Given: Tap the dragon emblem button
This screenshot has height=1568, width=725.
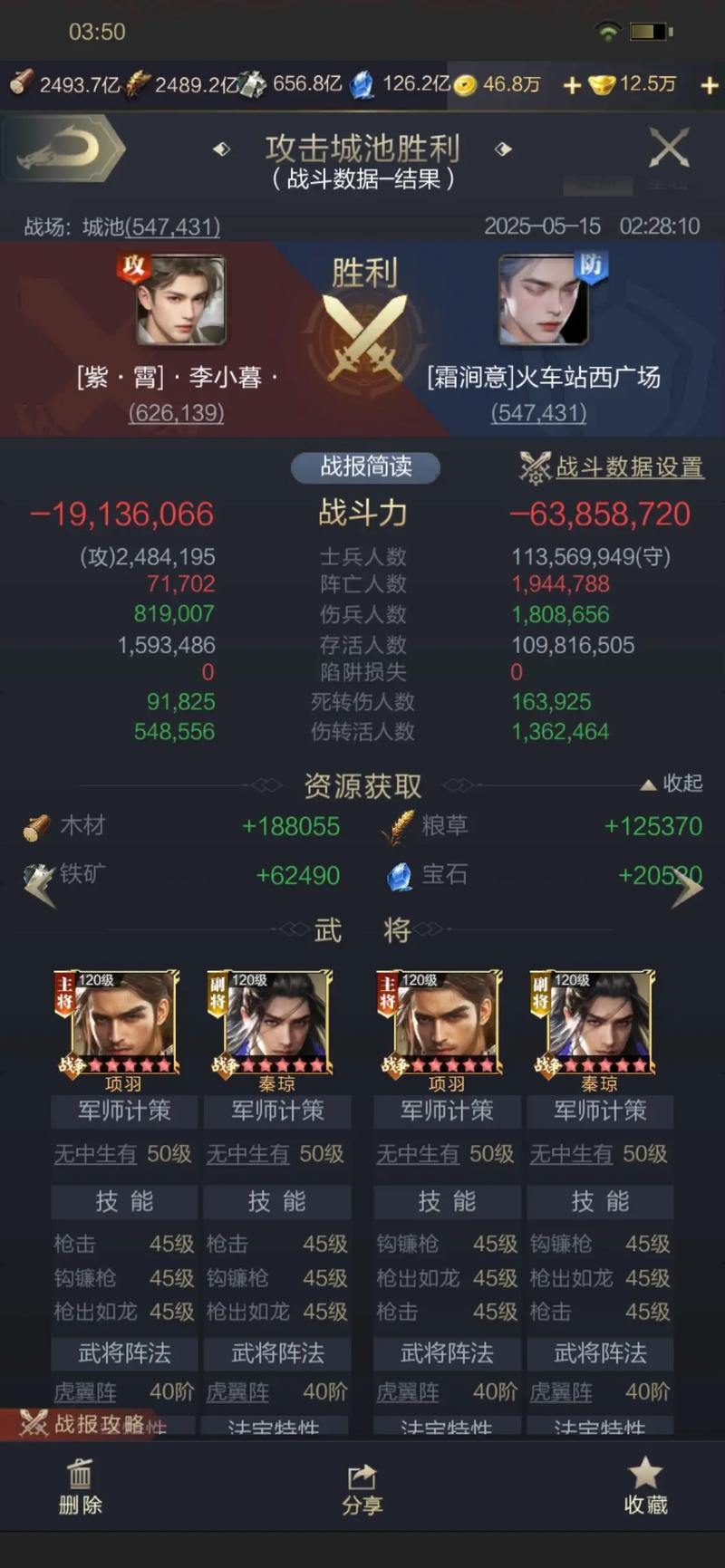Looking at the screenshot, I should point(63,149).
